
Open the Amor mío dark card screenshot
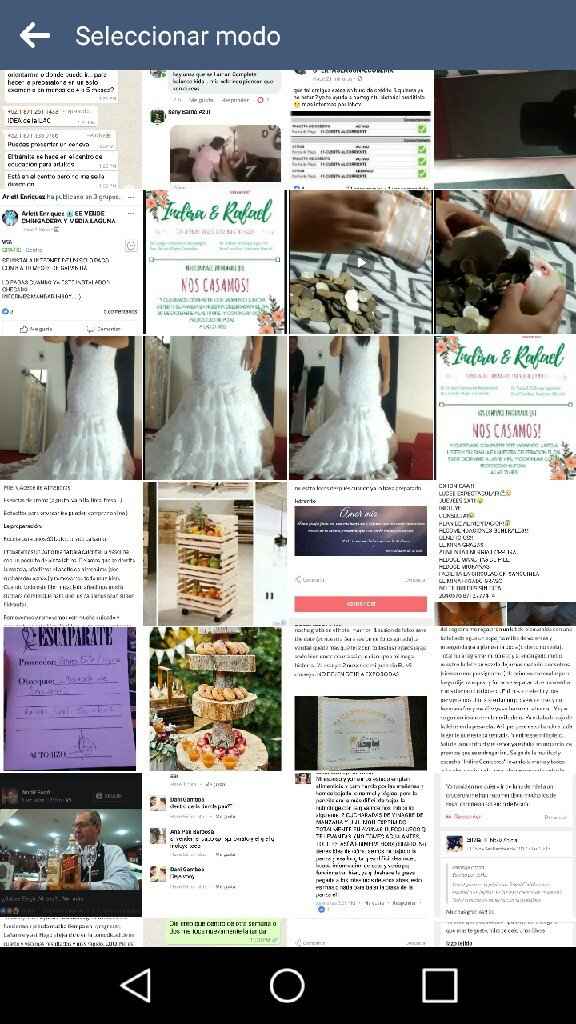pos(360,554)
